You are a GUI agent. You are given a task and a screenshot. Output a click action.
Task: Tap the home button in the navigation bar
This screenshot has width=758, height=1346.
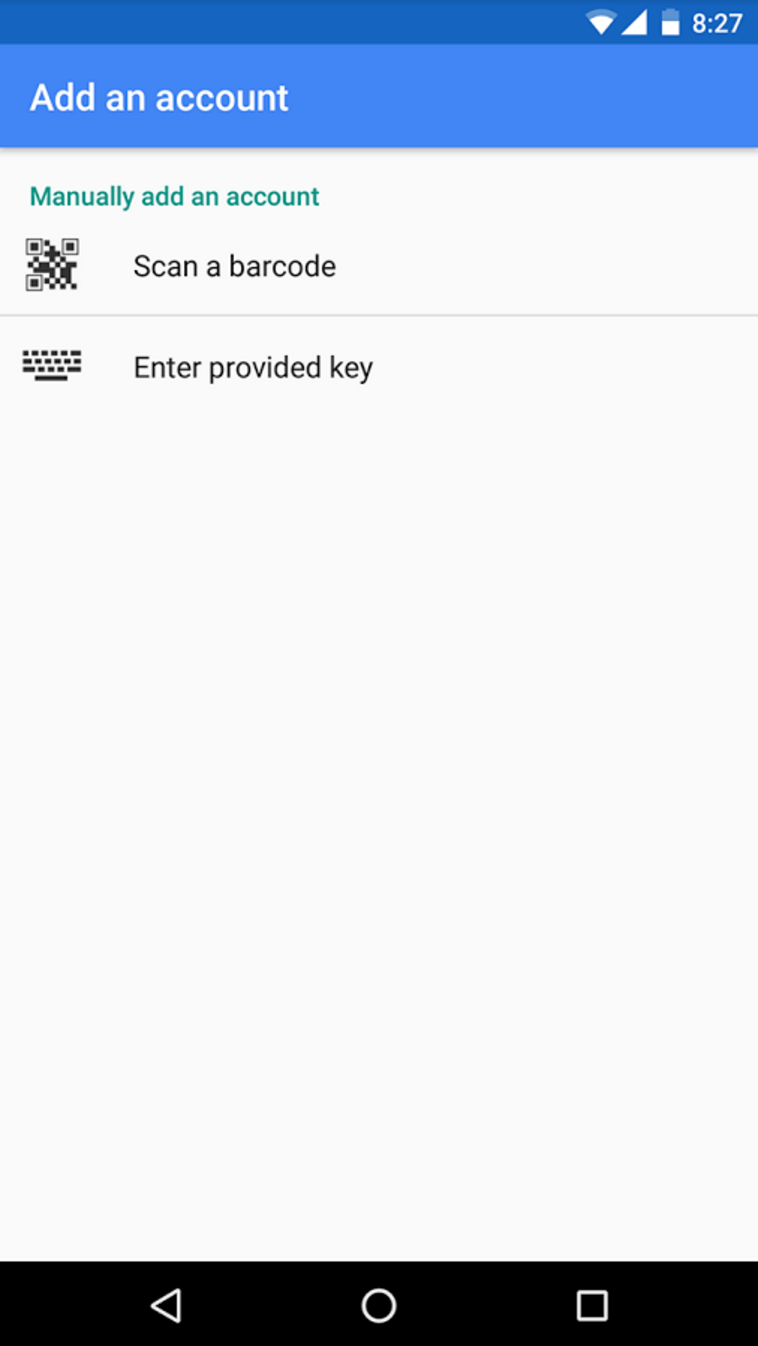point(379,1304)
